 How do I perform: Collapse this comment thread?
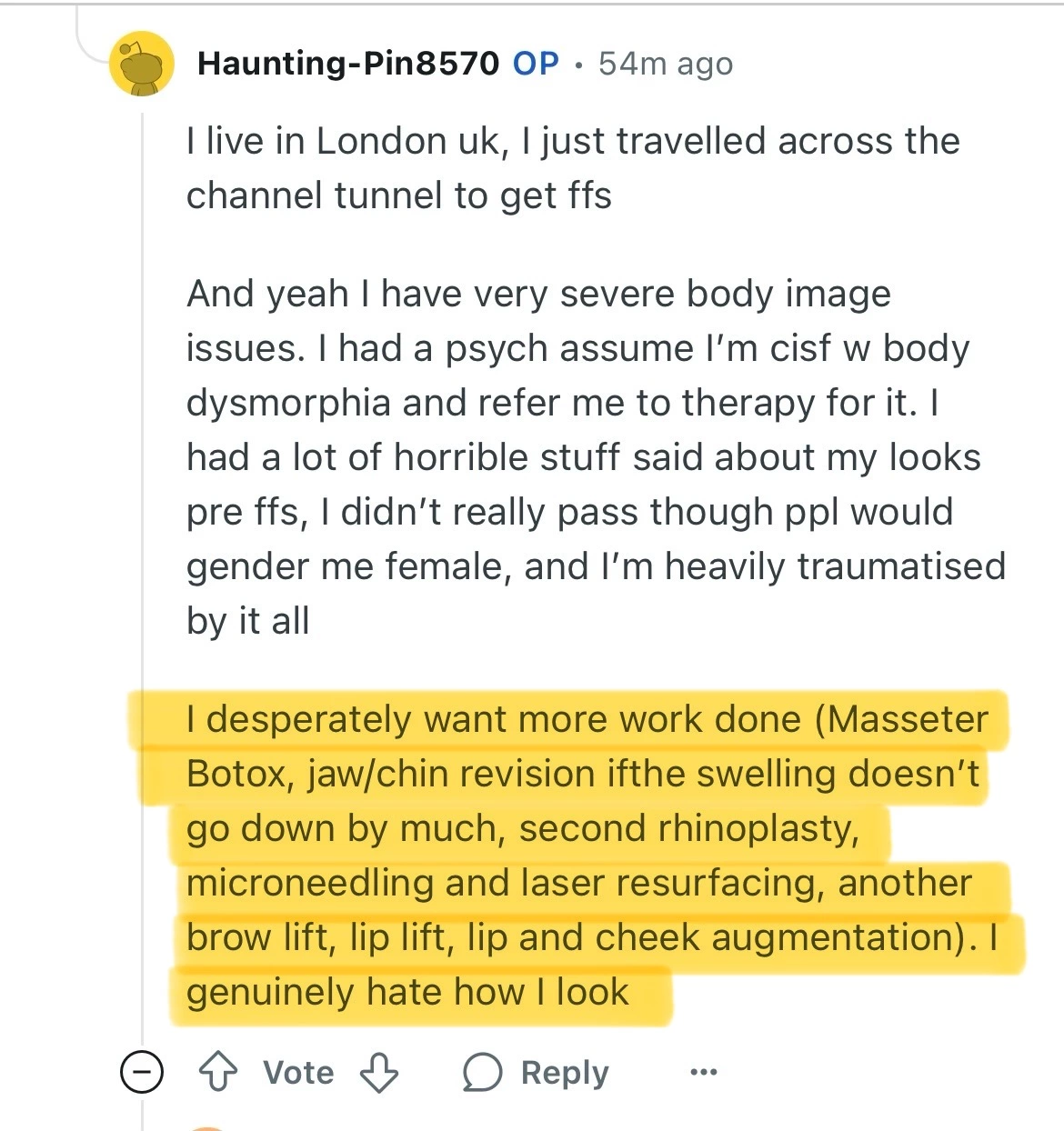pos(142,1073)
